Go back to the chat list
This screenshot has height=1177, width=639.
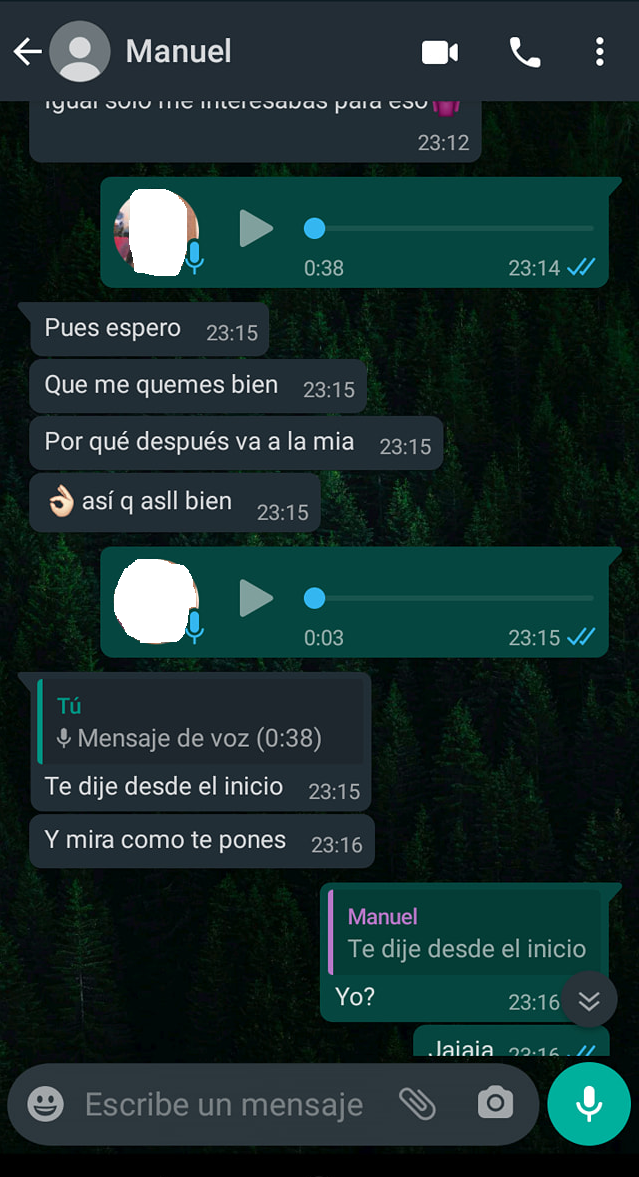click(27, 52)
